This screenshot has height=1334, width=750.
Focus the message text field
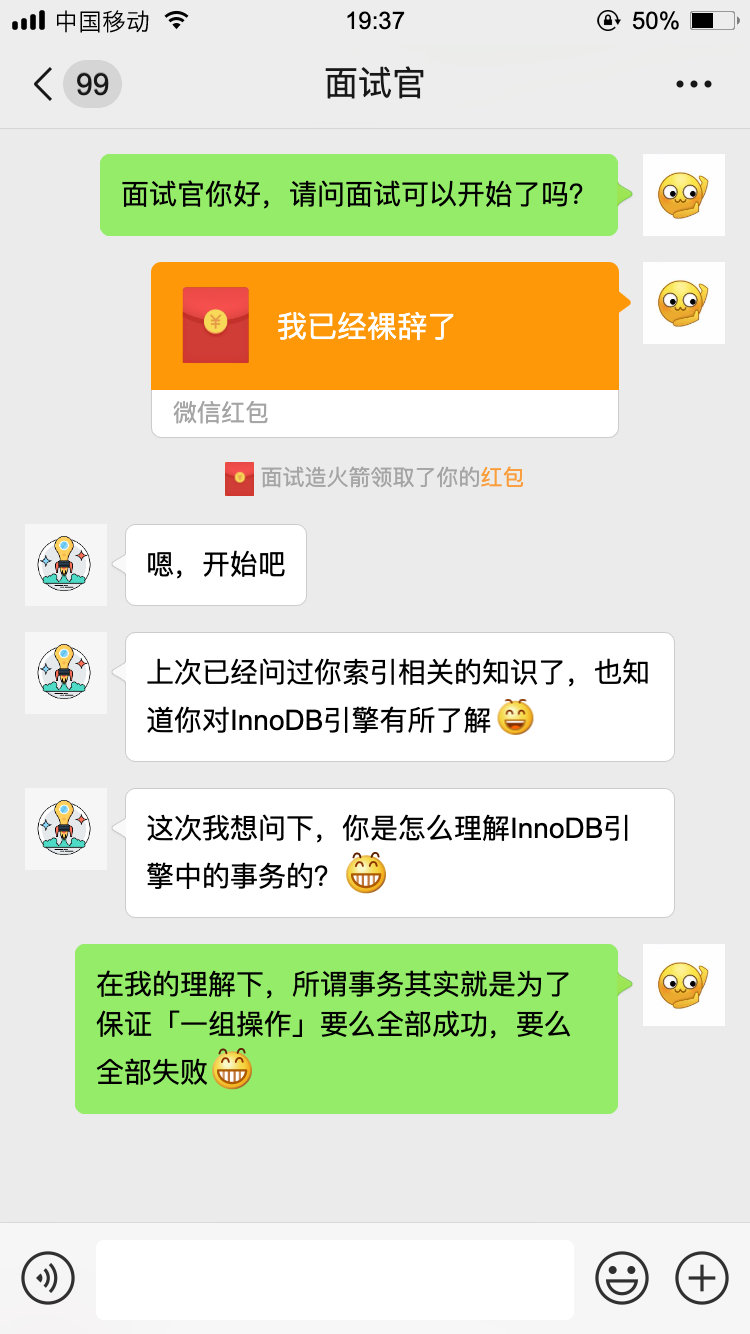coord(334,1278)
